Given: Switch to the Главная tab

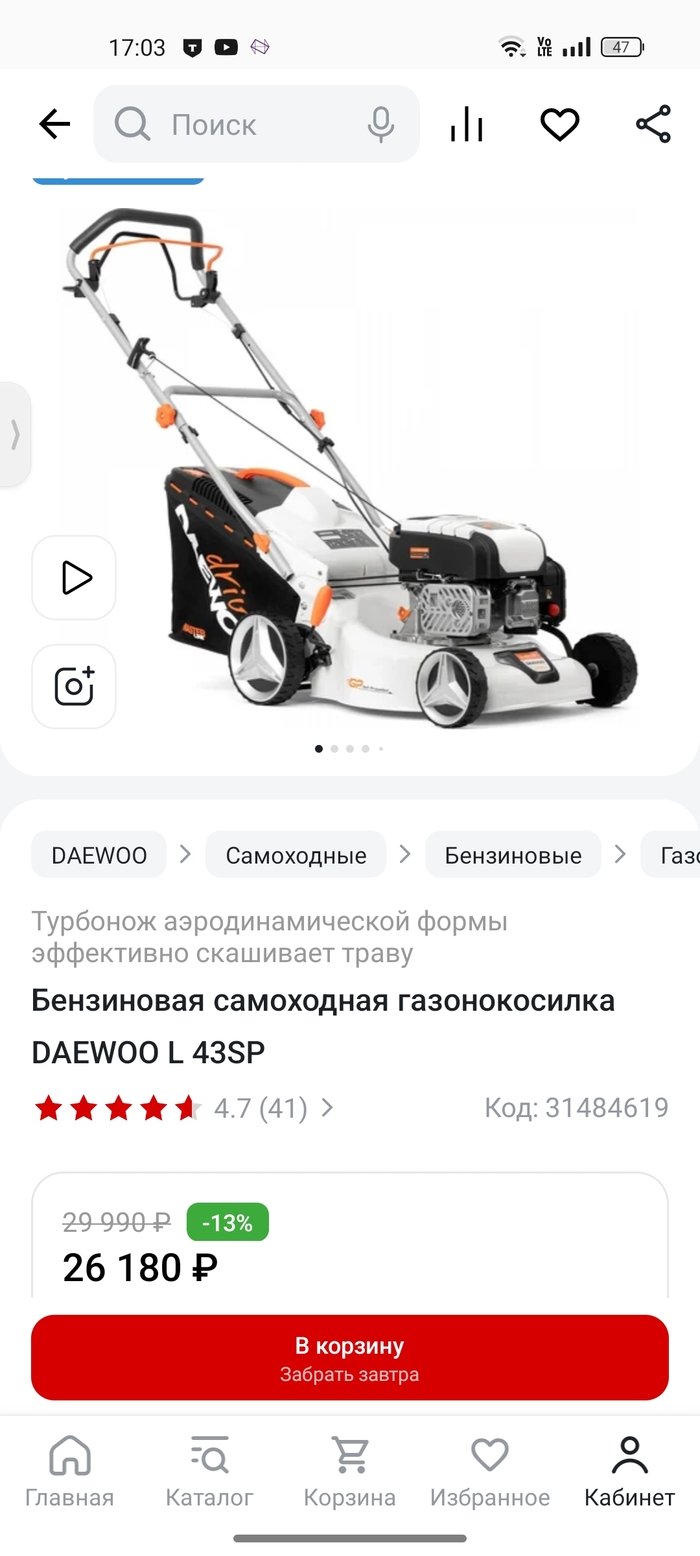Looking at the screenshot, I should [x=69, y=1472].
